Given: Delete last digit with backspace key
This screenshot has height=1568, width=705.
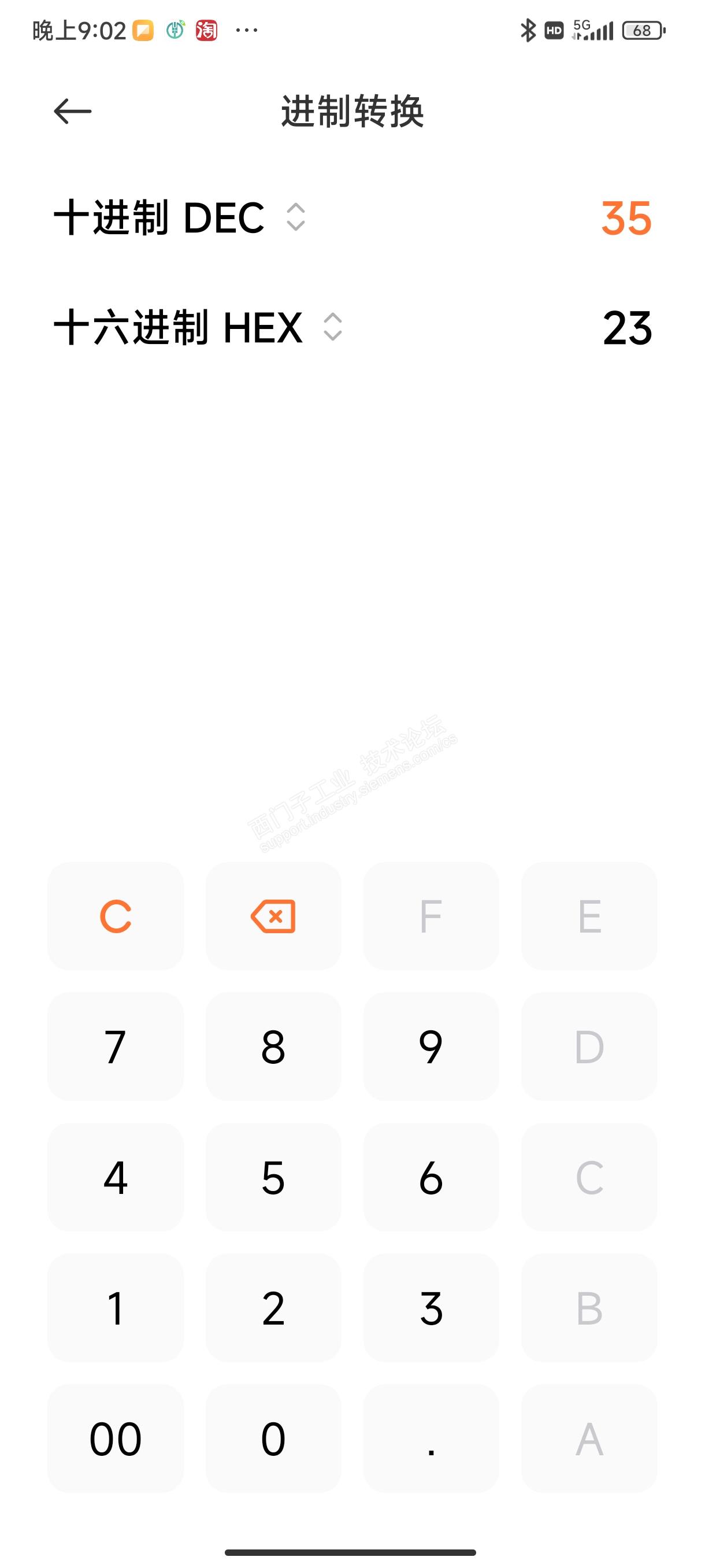Looking at the screenshot, I should (x=273, y=916).
